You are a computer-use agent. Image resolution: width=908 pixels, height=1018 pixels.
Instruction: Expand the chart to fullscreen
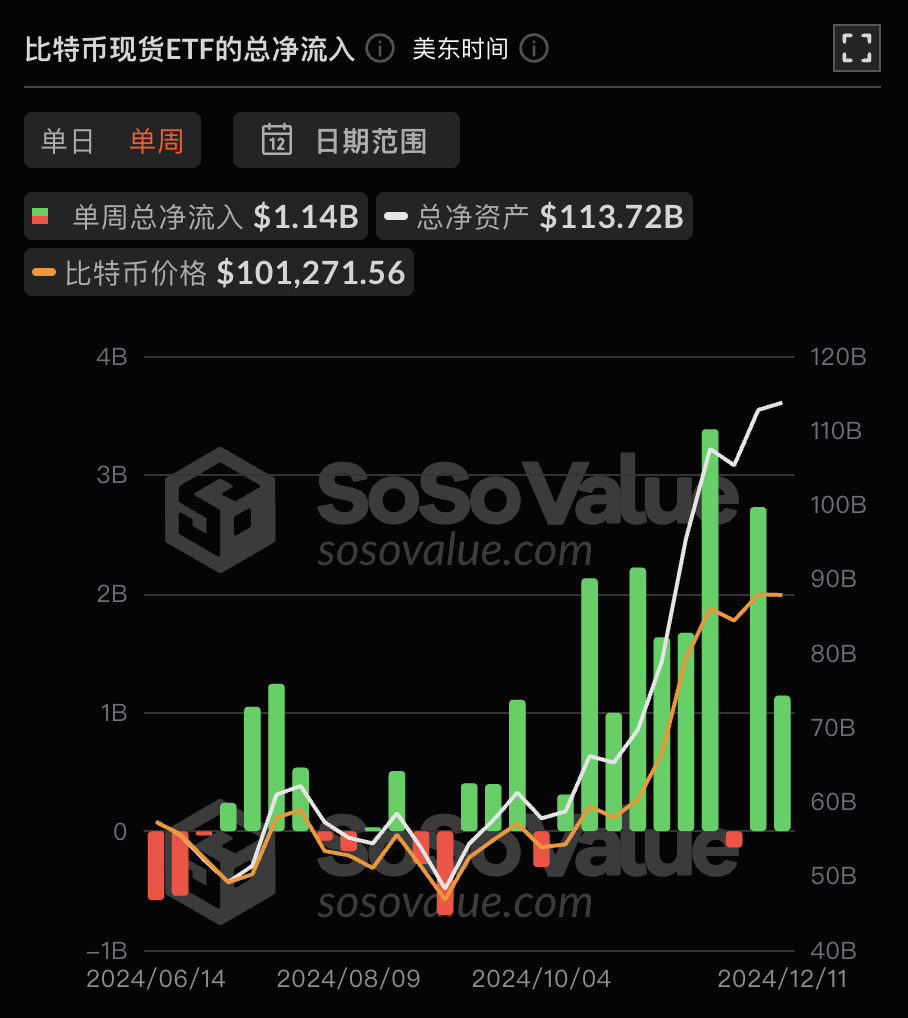click(x=857, y=47)
